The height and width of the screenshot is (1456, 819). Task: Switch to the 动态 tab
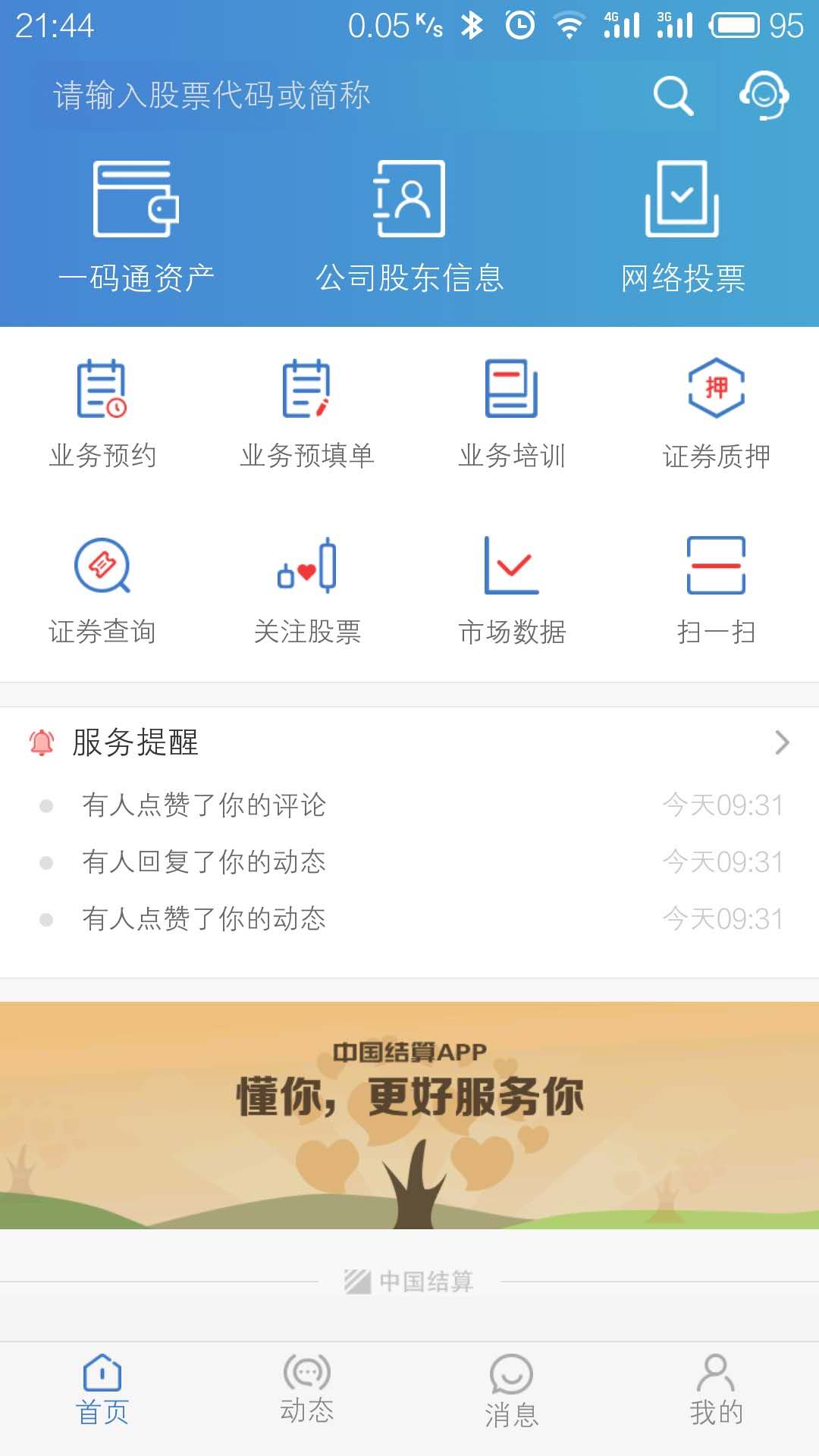[x=307, y=1395]
